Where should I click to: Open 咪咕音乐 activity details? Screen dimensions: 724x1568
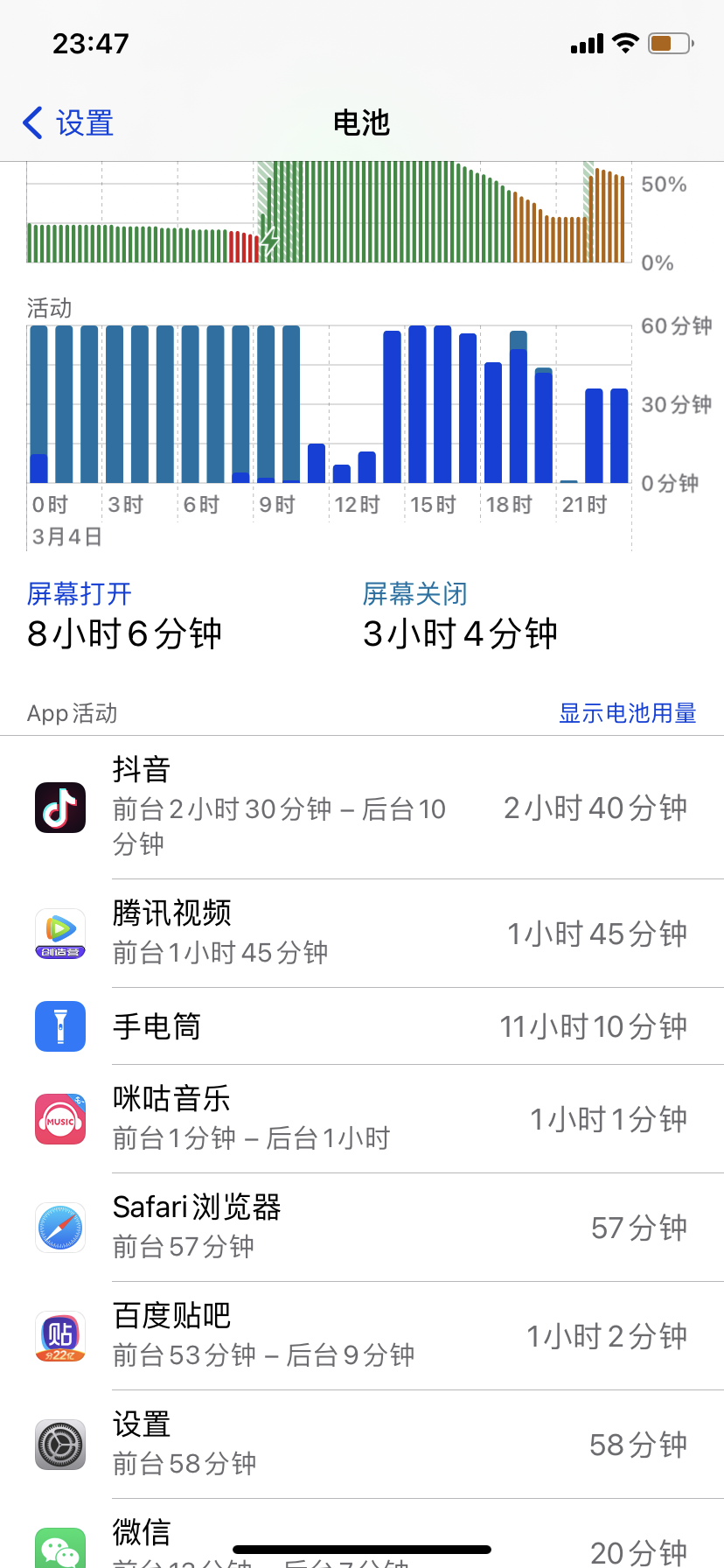pos(362,1119)
